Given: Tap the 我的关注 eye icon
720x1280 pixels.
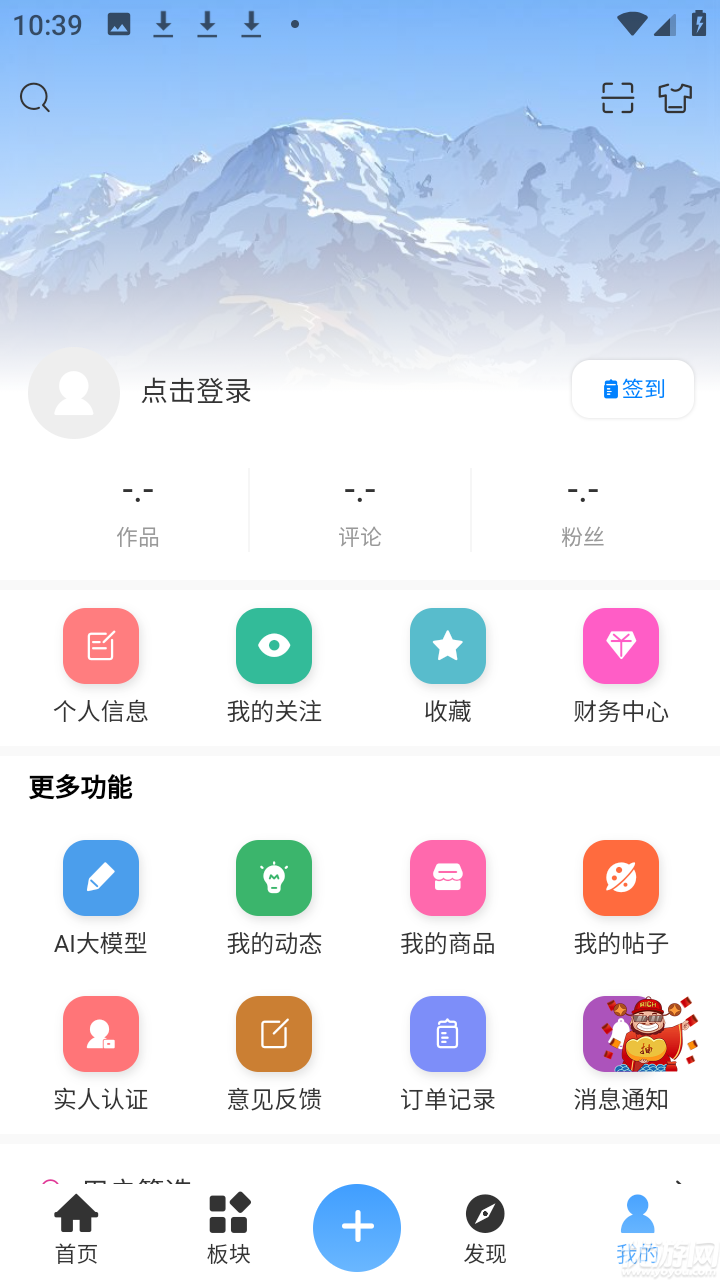Looking at the screenshot, I should [274, 646].
